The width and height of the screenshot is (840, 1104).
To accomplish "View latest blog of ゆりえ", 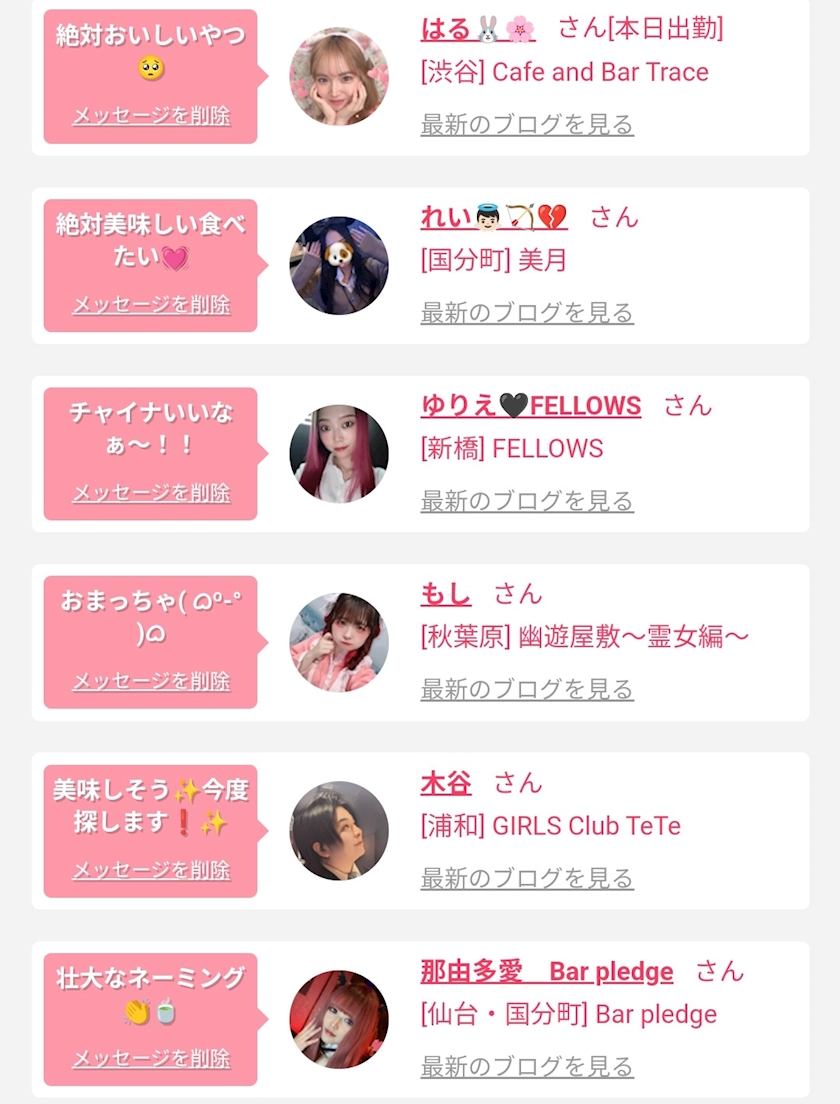I will pos(527,501).
